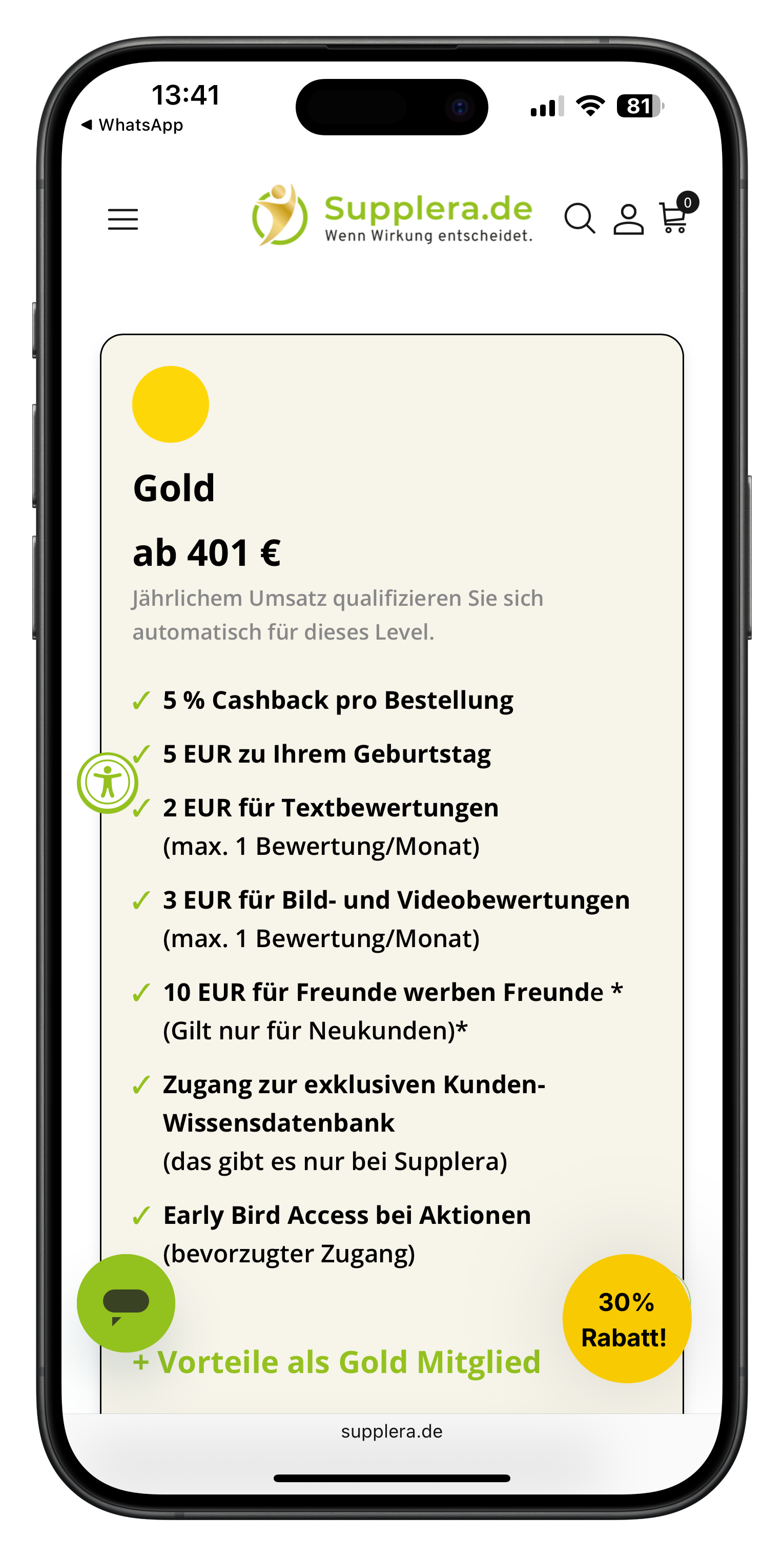
Task: Open the hamburger navigation menu
Action: pos(122,220)
